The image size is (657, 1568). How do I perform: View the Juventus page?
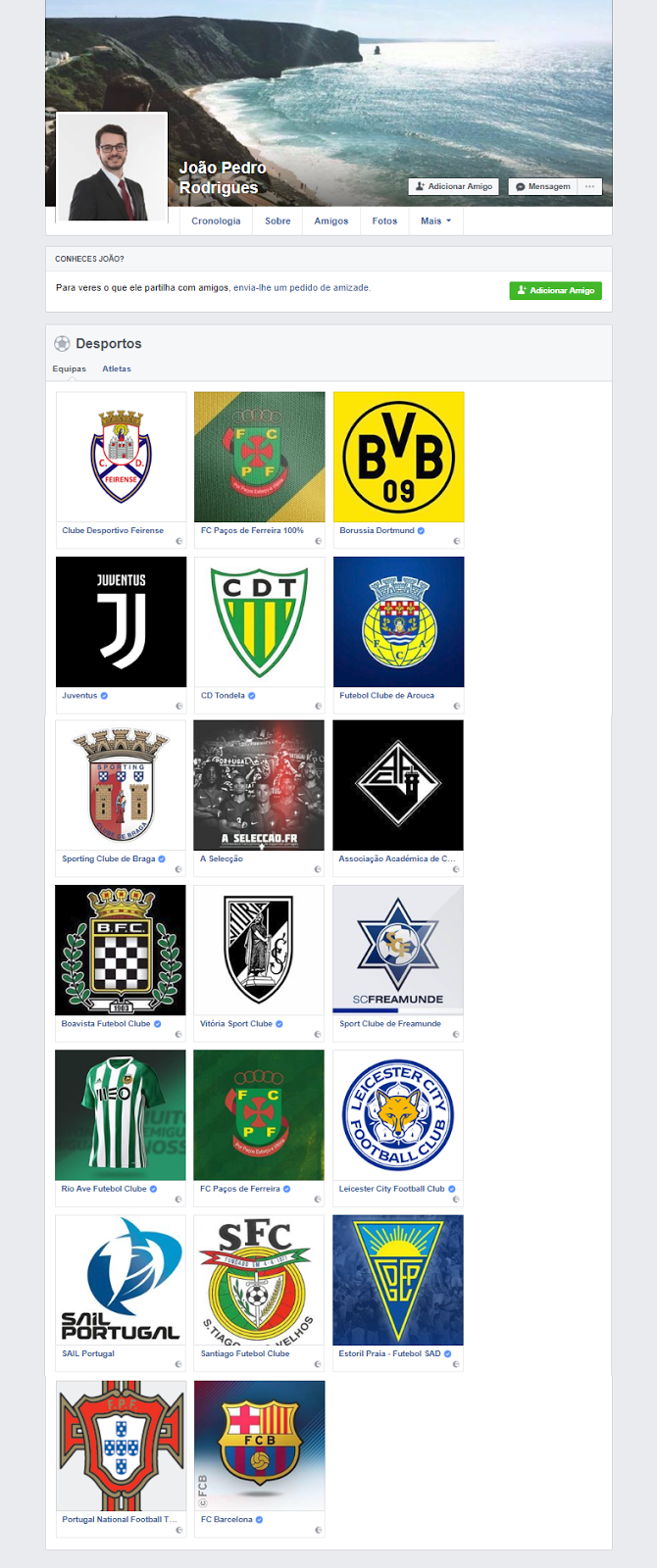(x=121, y=622)
